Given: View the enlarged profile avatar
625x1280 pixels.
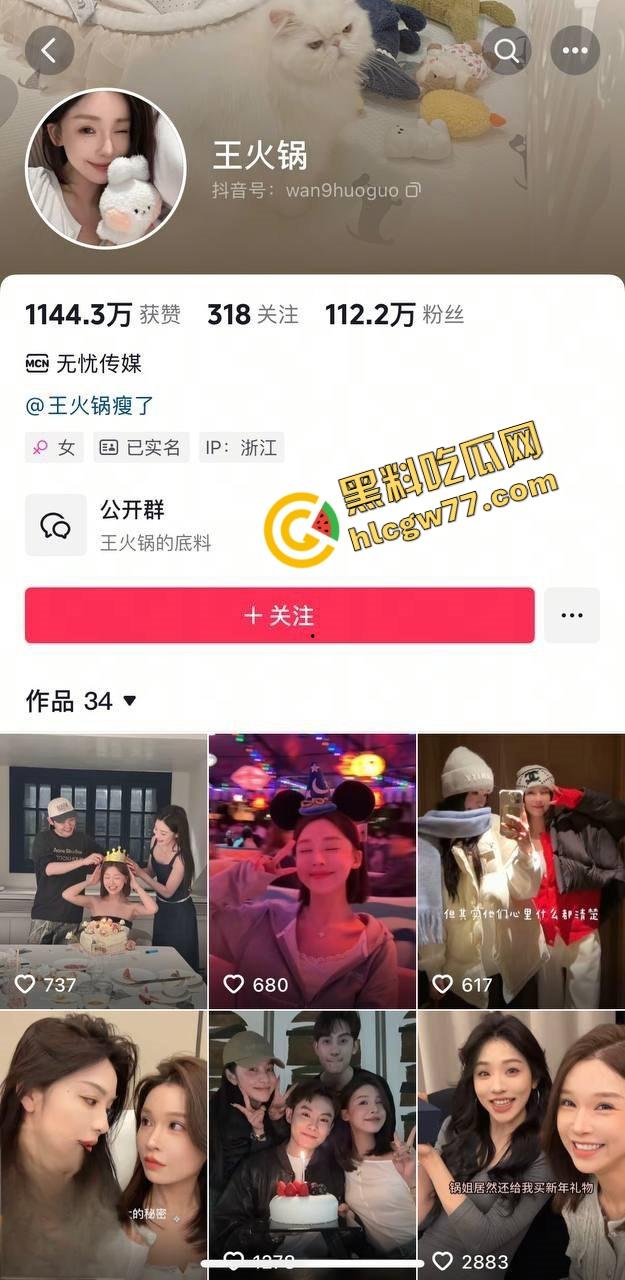Looking at the screenshot, I should pos(105,168).
